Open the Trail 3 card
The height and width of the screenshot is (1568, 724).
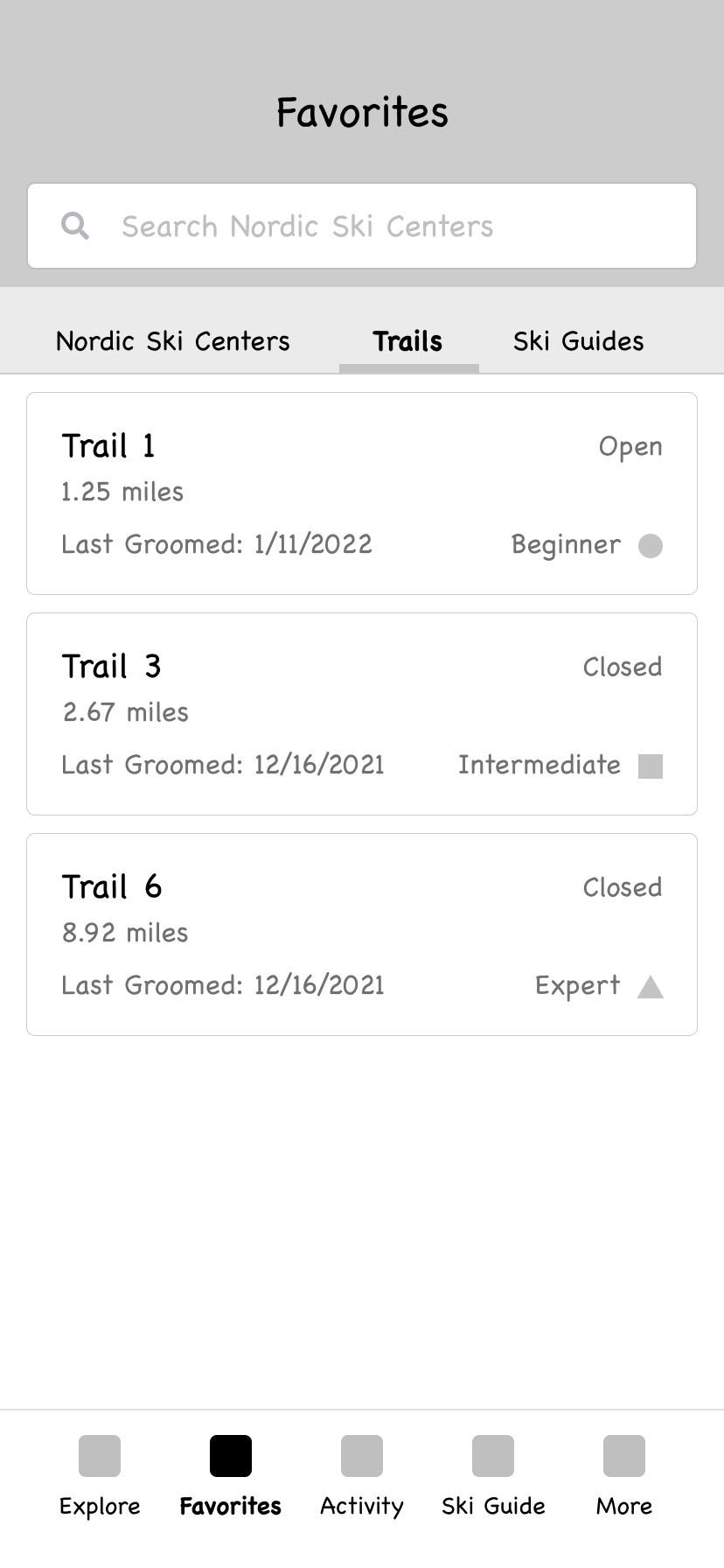point(362,714)
